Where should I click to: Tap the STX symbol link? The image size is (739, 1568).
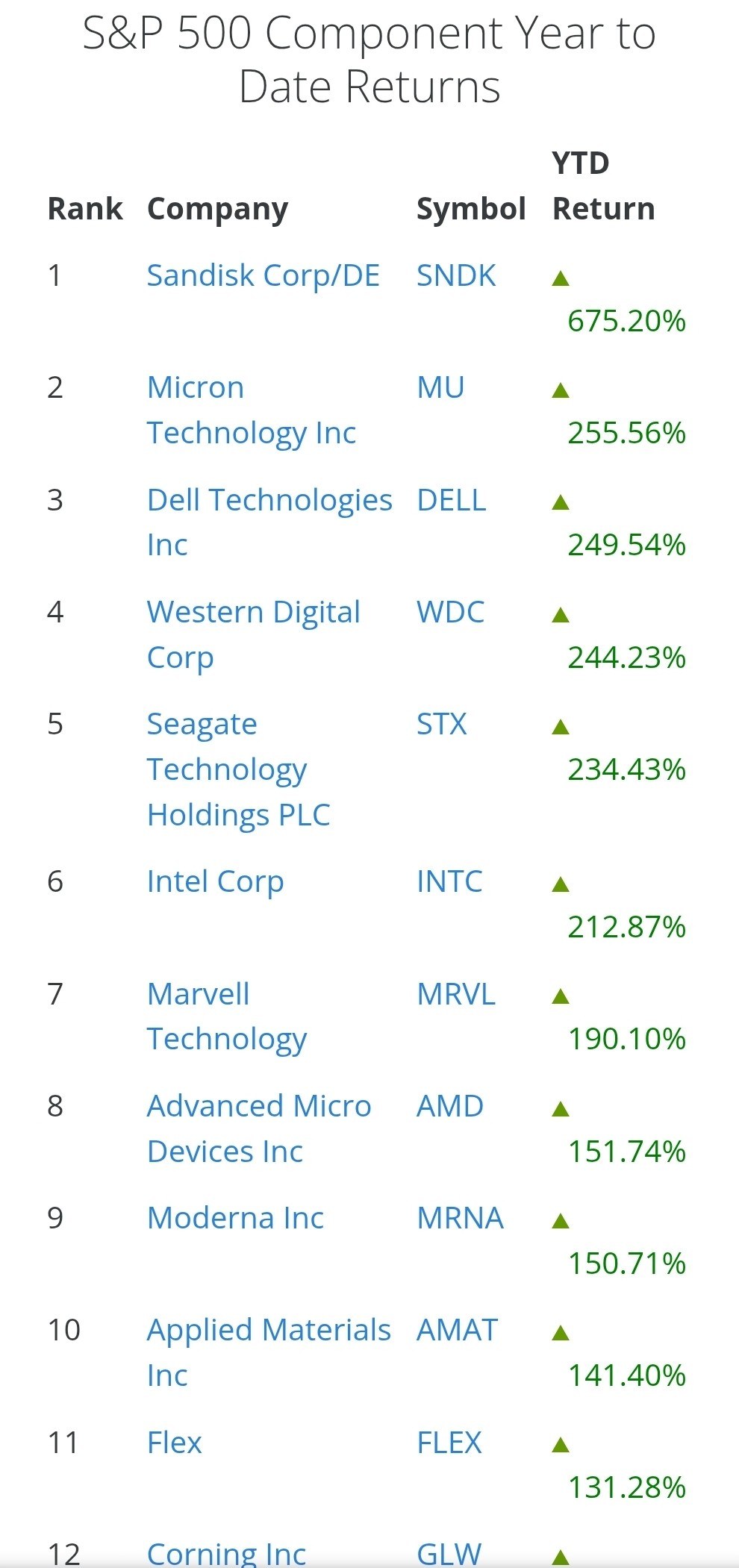[442, 724]
